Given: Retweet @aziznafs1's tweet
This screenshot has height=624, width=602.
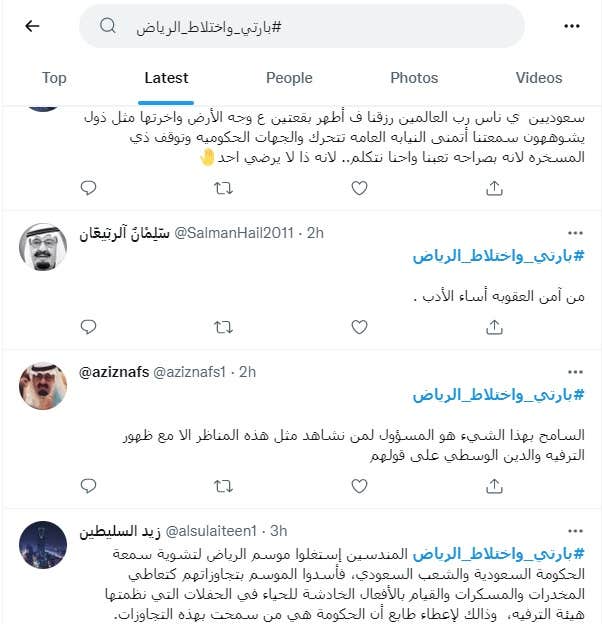Looking at the screenshot, I should click(224, 487).
